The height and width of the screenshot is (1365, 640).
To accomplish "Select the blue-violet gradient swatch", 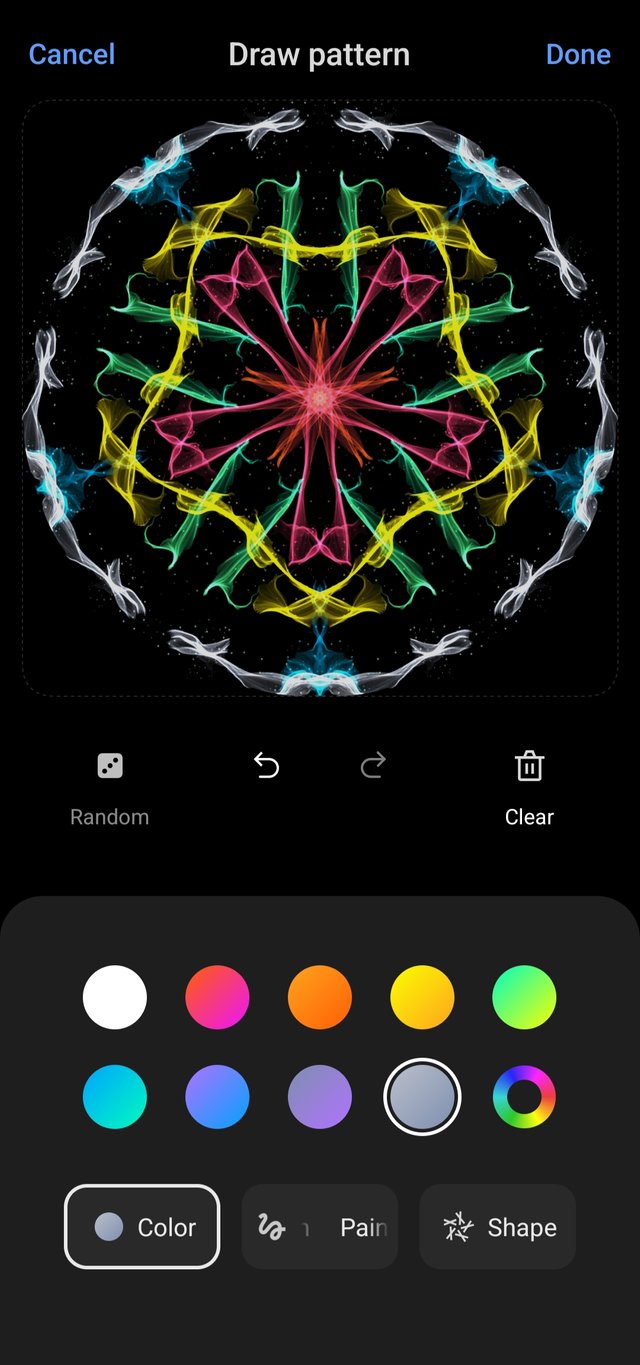I will [x=217, y=1097].
